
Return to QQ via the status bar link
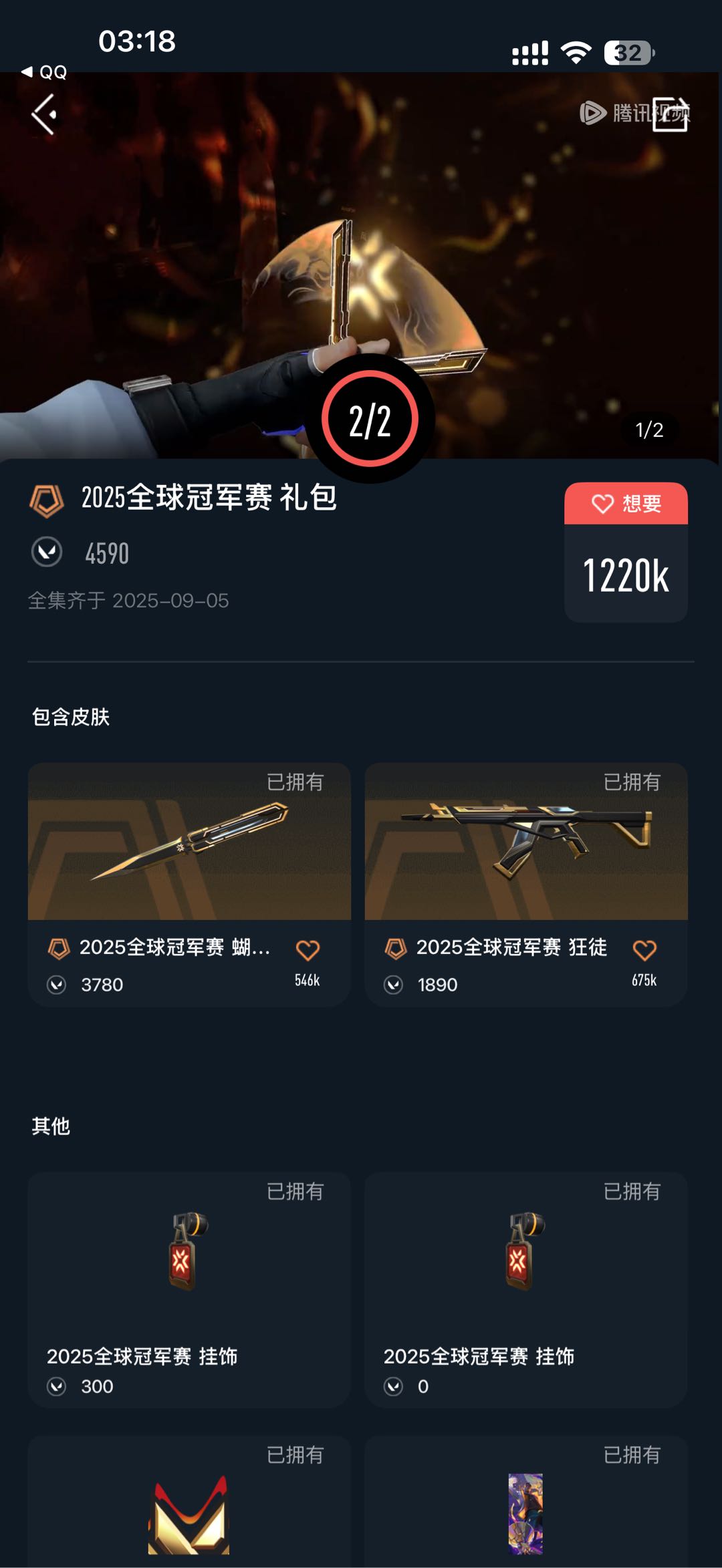(45, 72)
